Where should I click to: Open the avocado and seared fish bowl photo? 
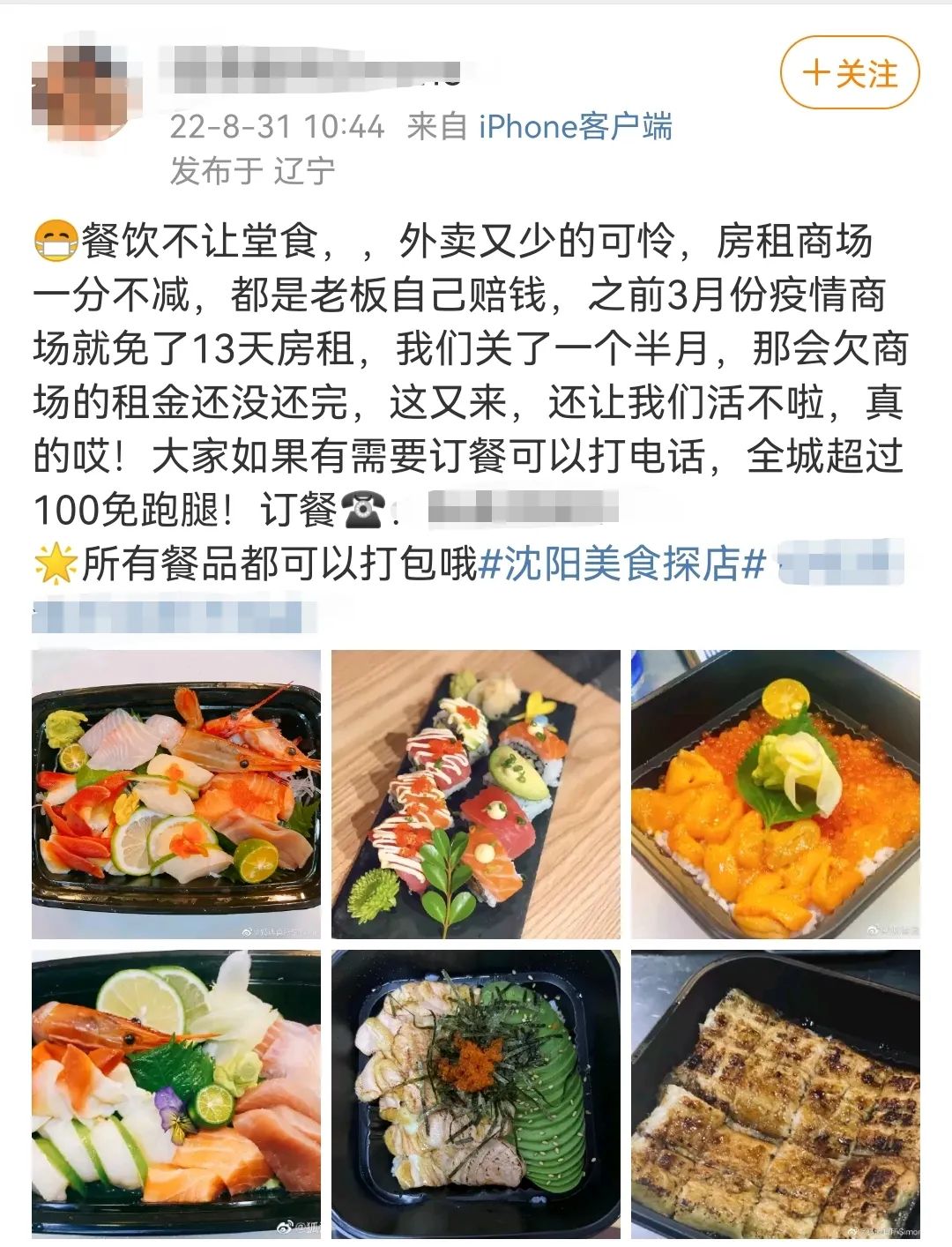(476, 1094)
